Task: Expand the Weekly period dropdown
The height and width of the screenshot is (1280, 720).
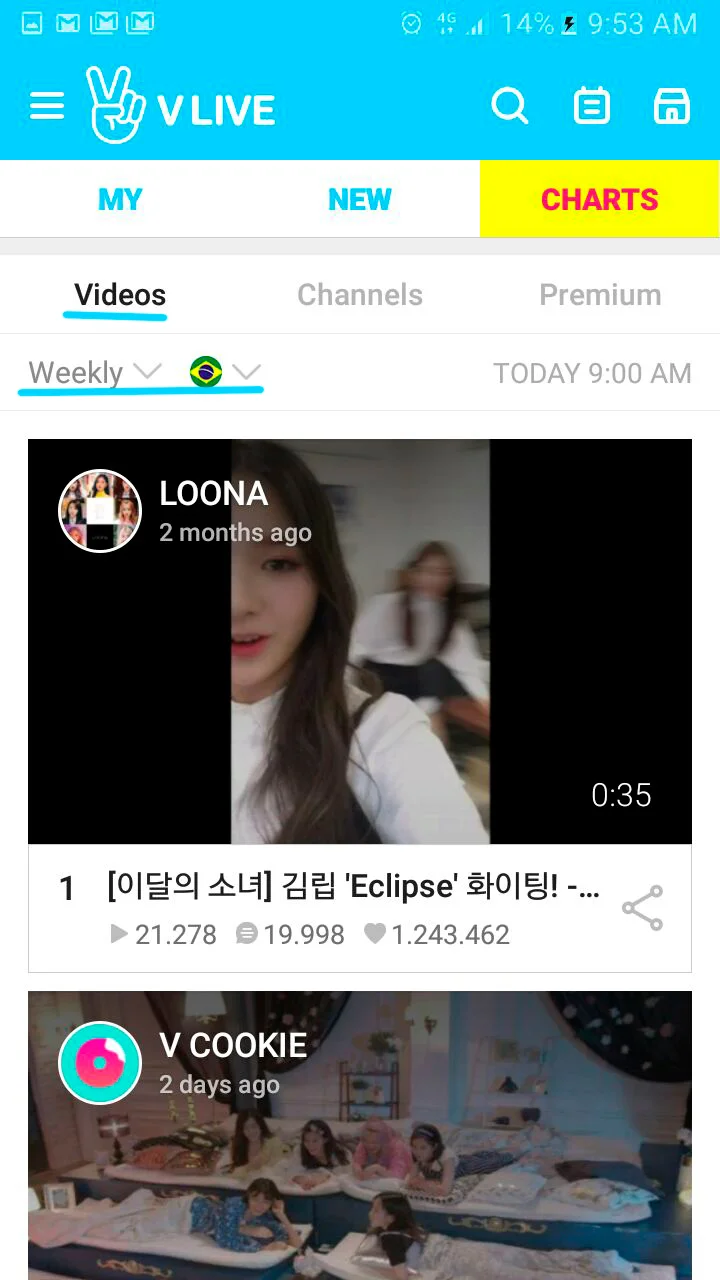Action: (95, 373)
